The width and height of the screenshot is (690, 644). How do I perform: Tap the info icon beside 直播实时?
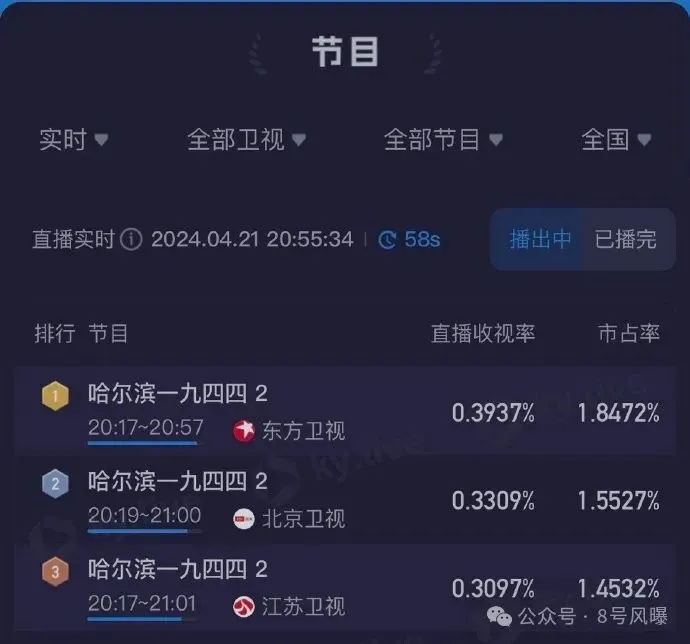(x=131, y=240)
